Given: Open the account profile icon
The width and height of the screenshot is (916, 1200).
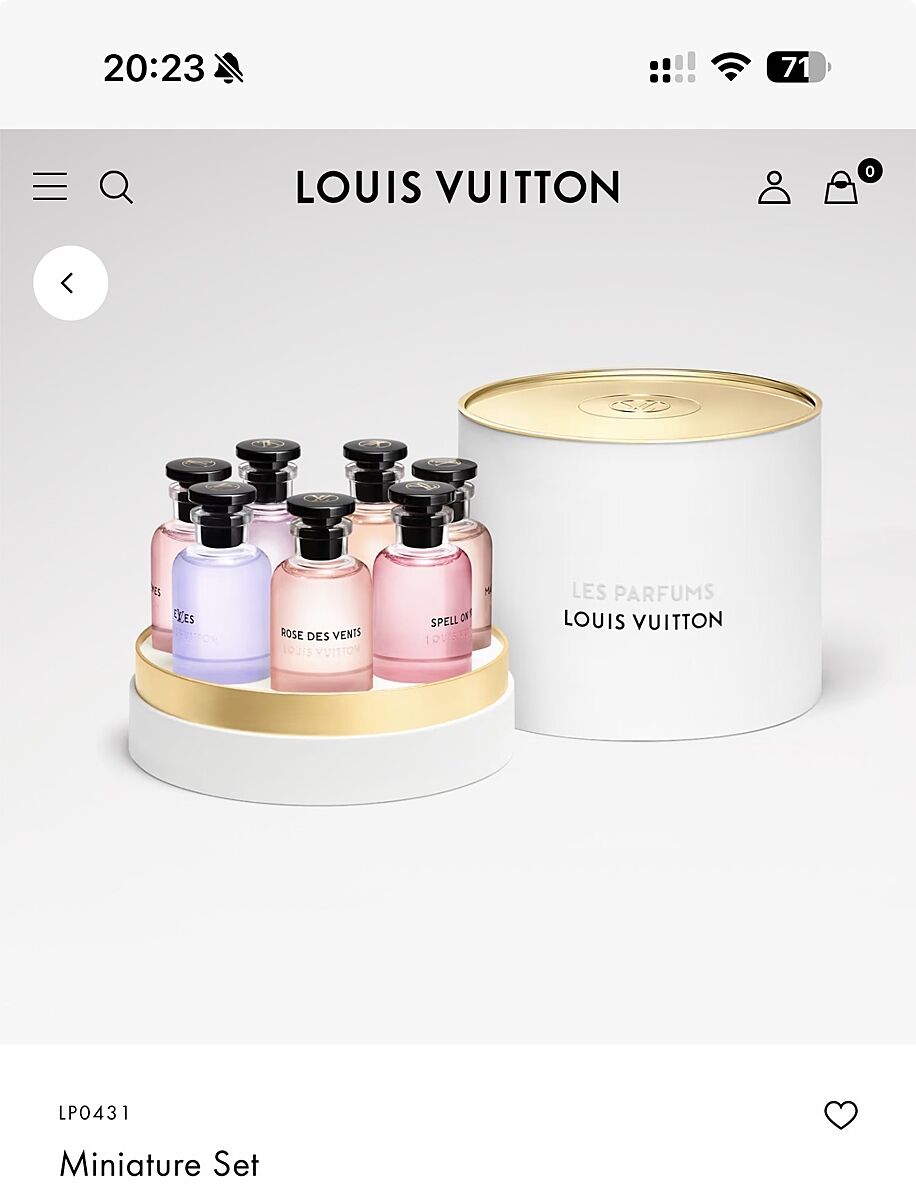Looking at the screenshot, I should (x=774, y=187).
